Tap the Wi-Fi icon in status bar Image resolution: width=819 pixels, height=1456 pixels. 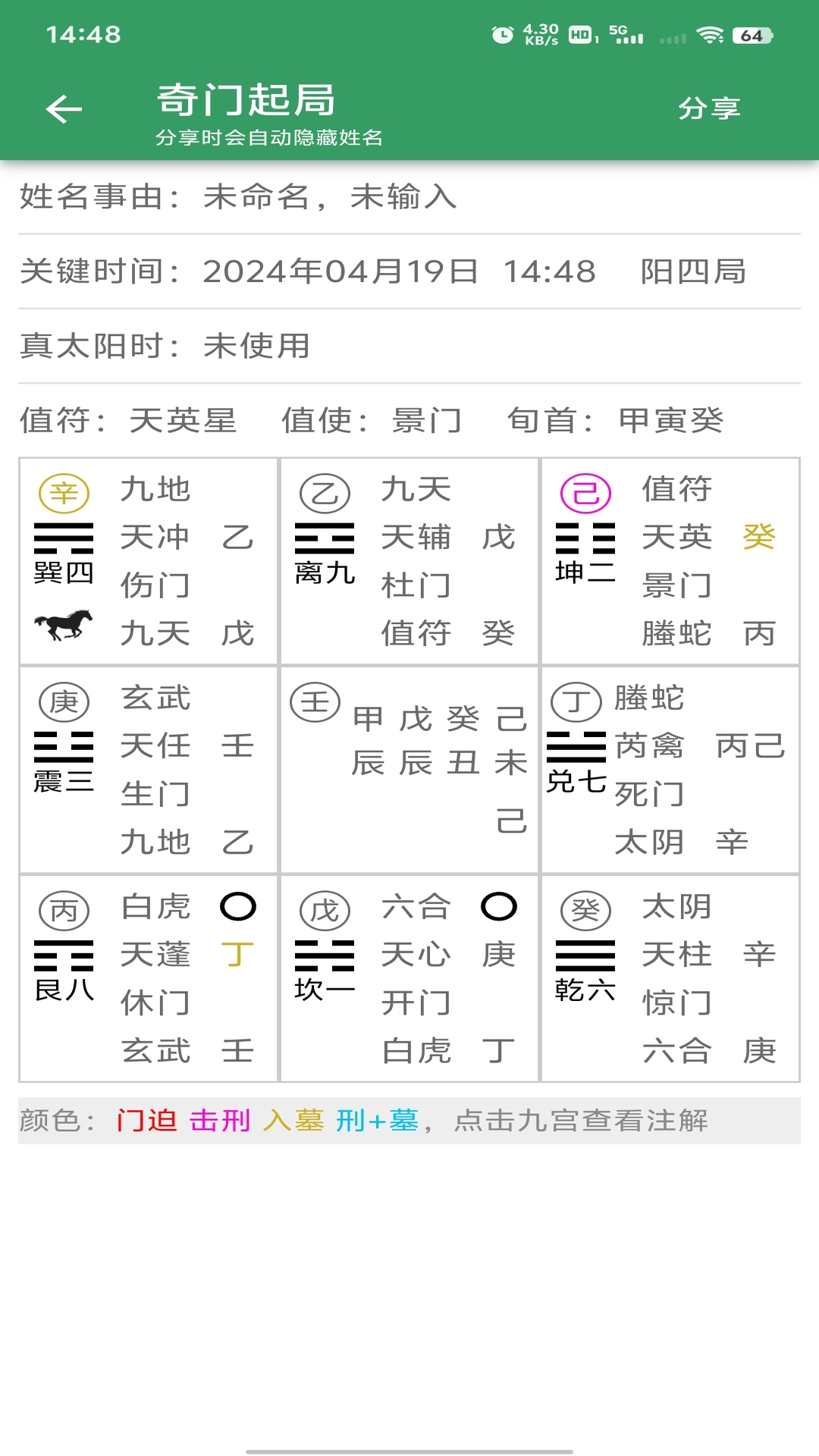[711, 33]
